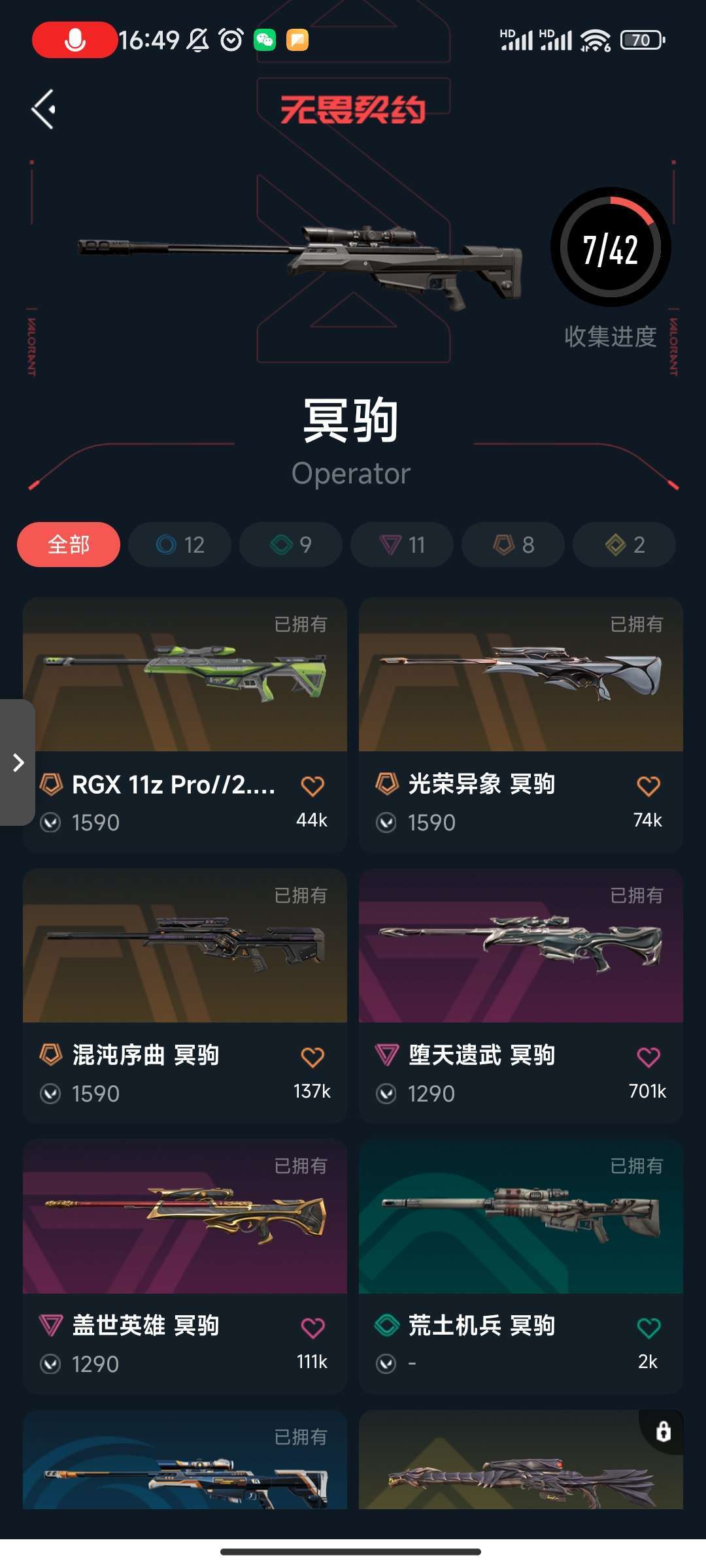Select the 全部 filter chip
Screen dimensions: 706x1568
coord(69,544)
